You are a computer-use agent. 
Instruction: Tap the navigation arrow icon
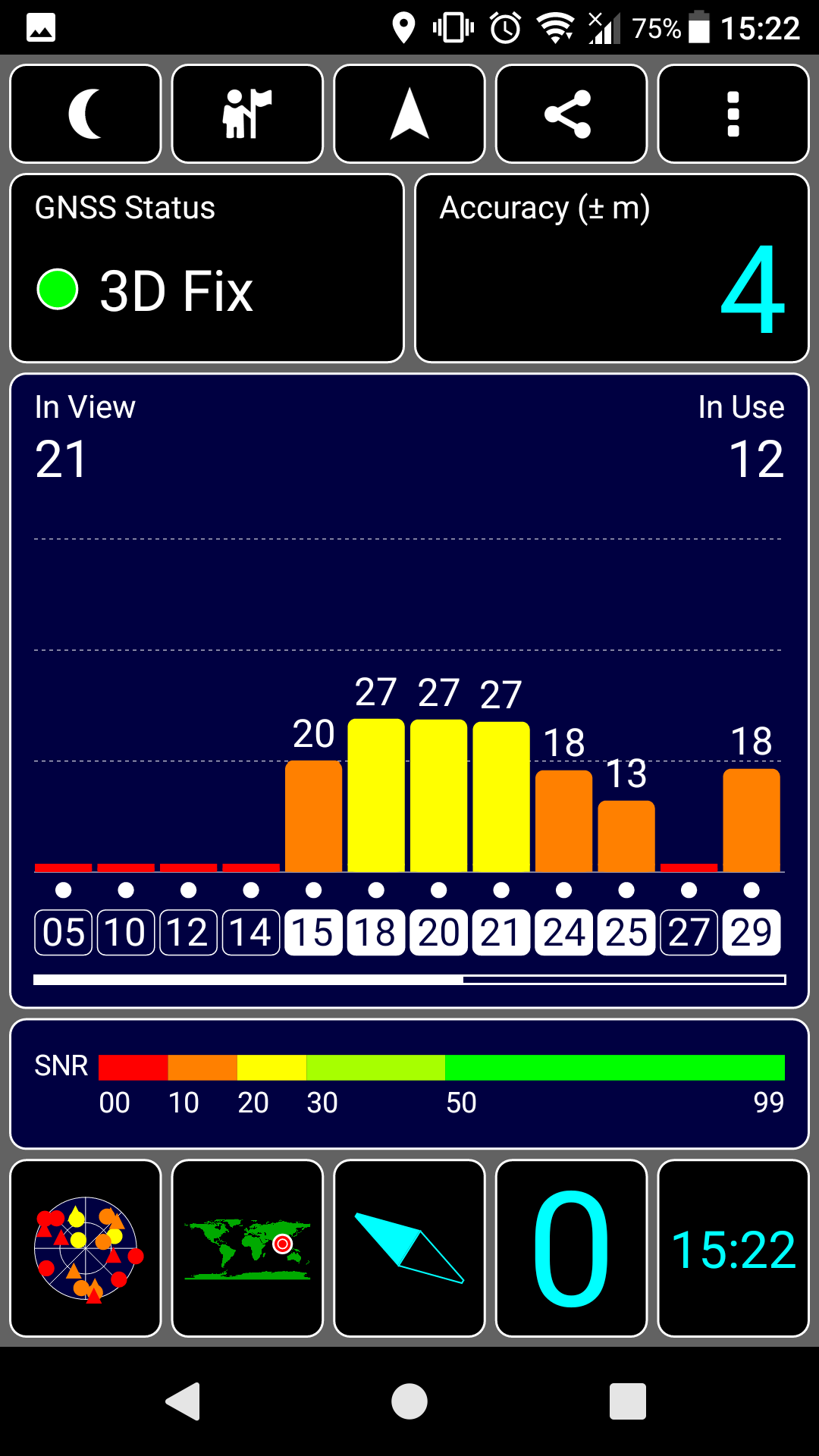(x=409, y=114)
